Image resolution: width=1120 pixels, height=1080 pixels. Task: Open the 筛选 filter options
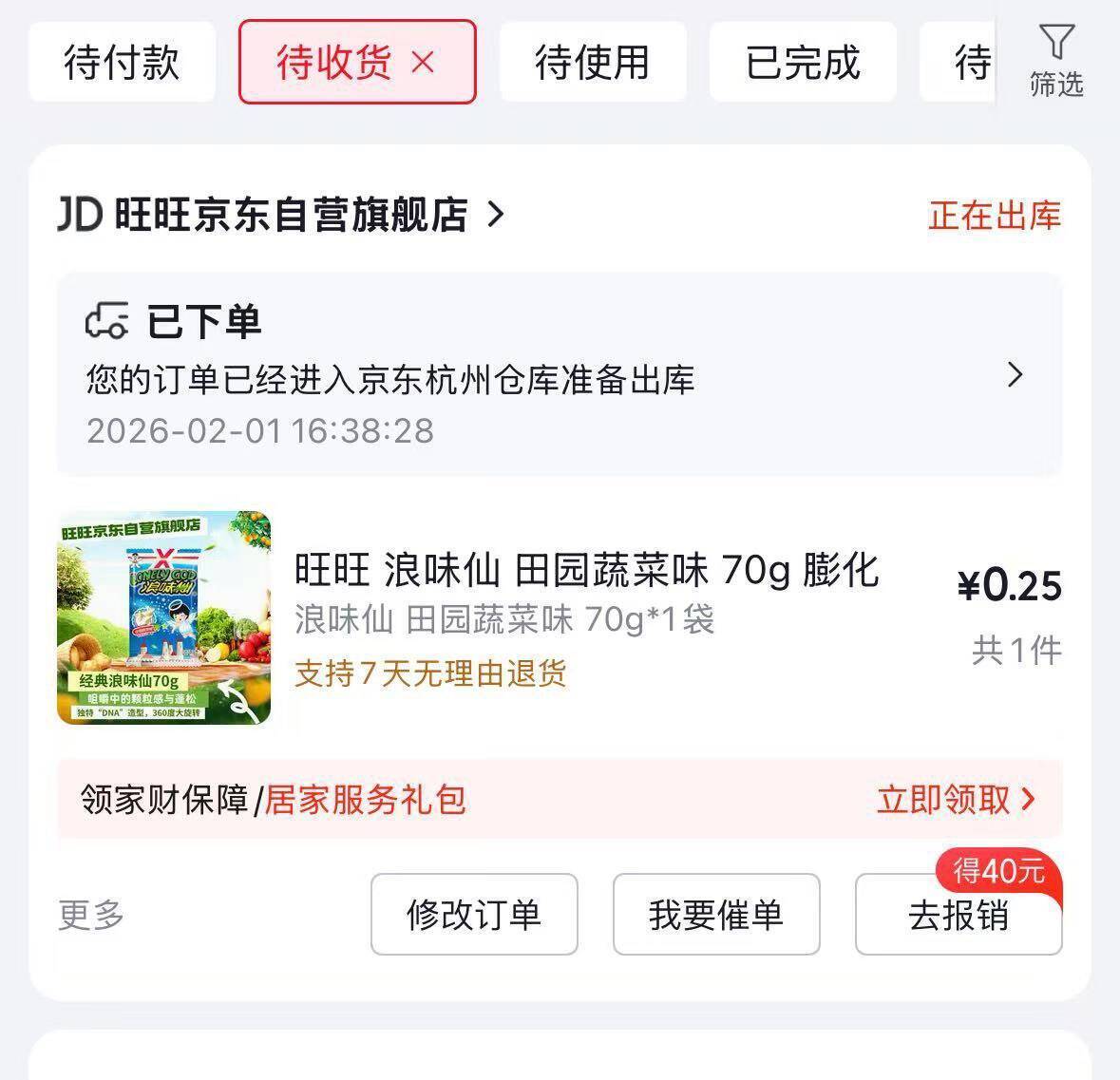1056,61
